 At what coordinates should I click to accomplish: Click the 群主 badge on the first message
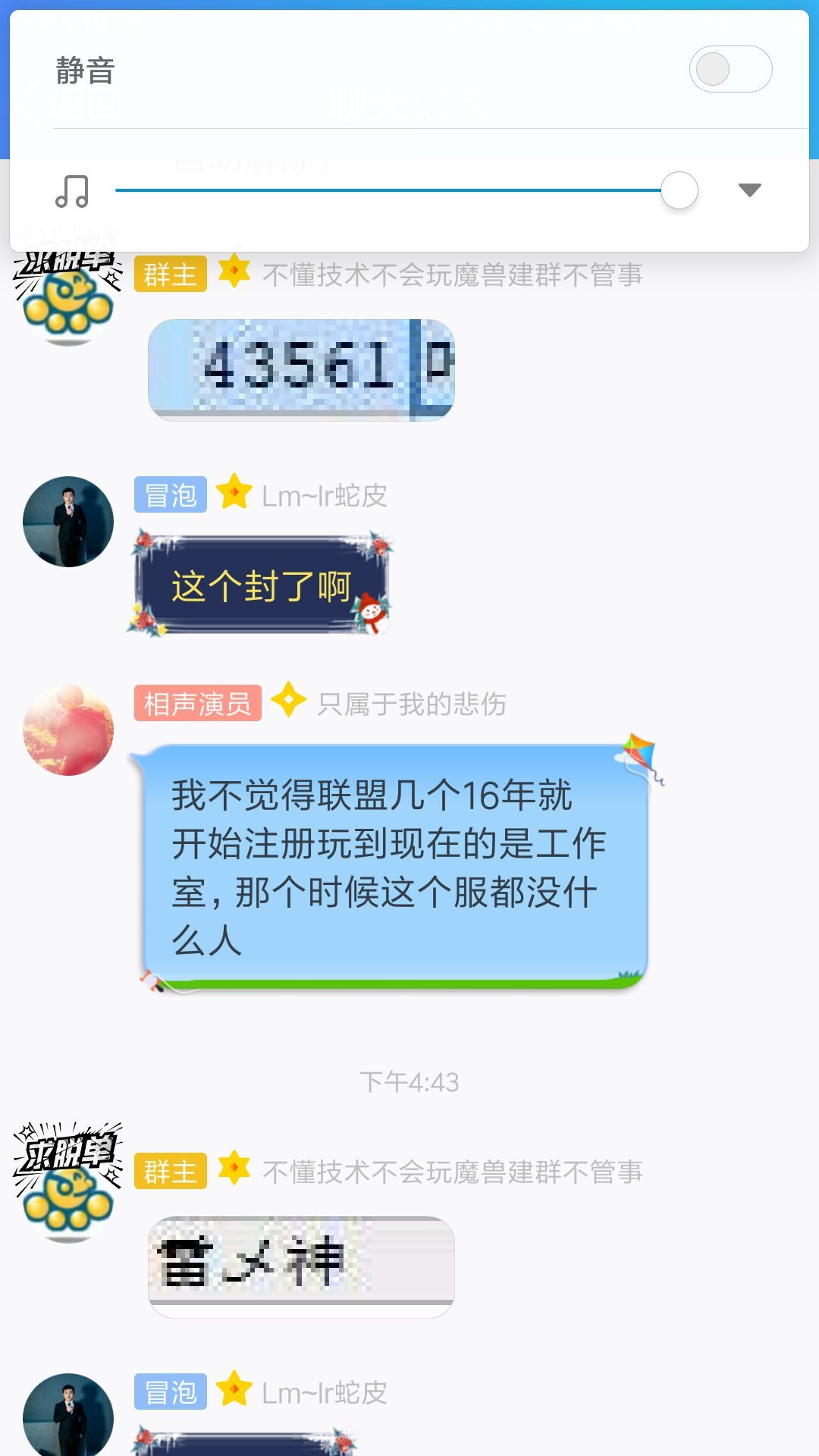pos(169,275)
